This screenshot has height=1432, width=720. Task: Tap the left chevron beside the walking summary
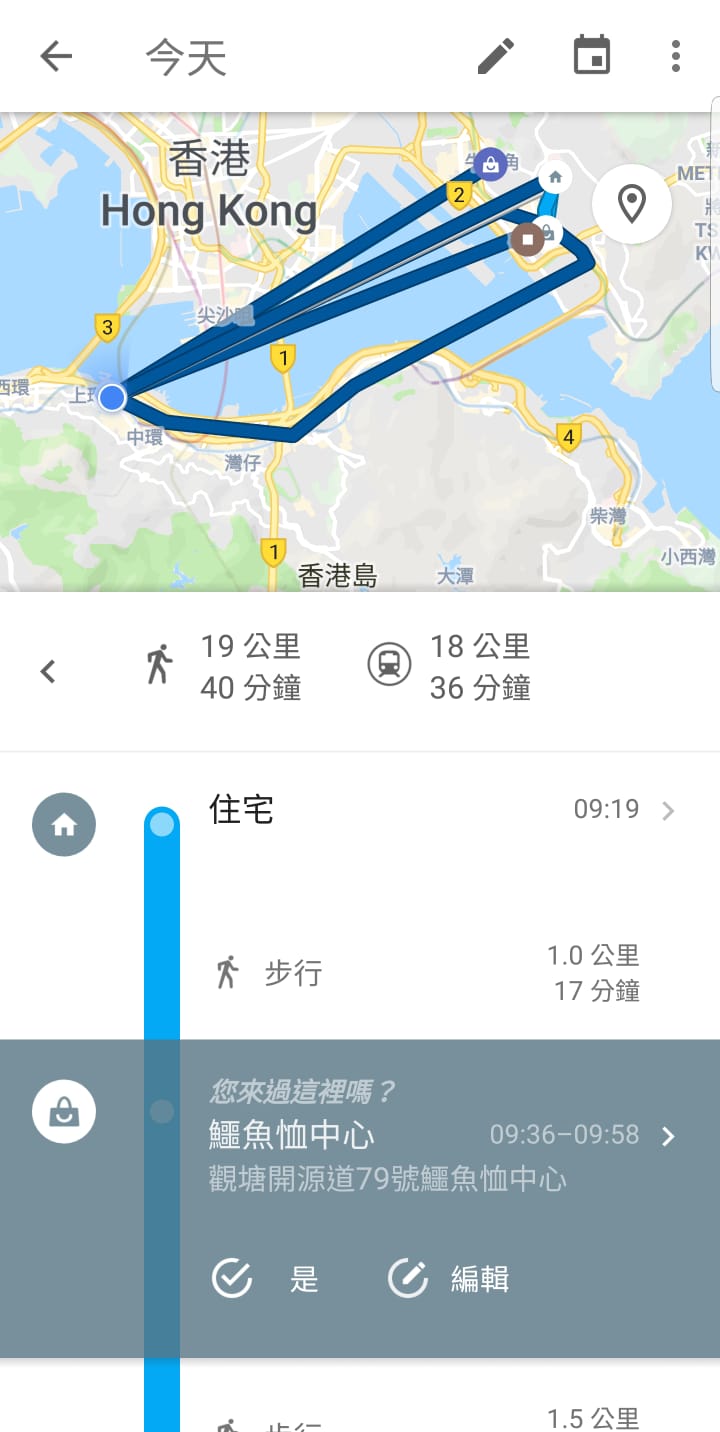[x=48, y=671]
